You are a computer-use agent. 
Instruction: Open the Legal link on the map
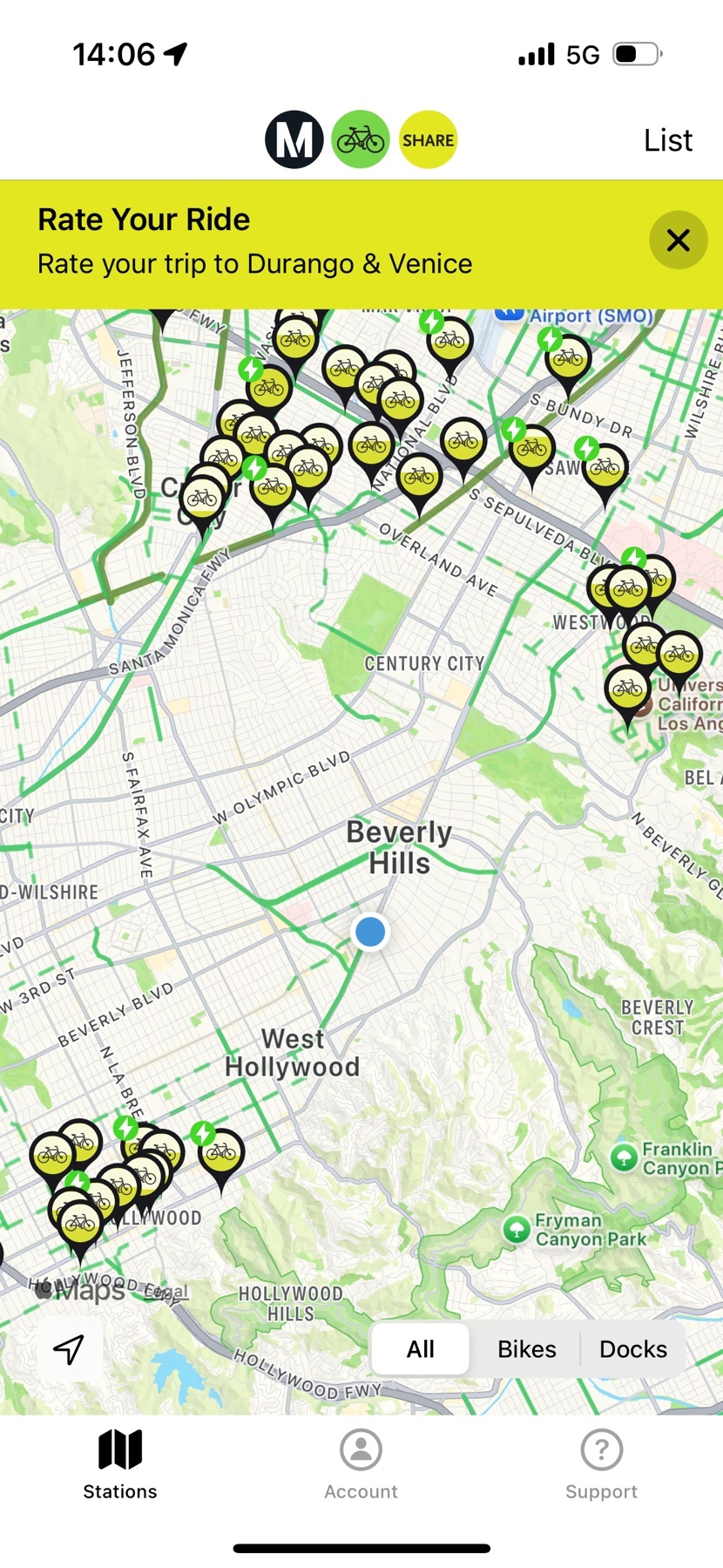coord(167,1292)
